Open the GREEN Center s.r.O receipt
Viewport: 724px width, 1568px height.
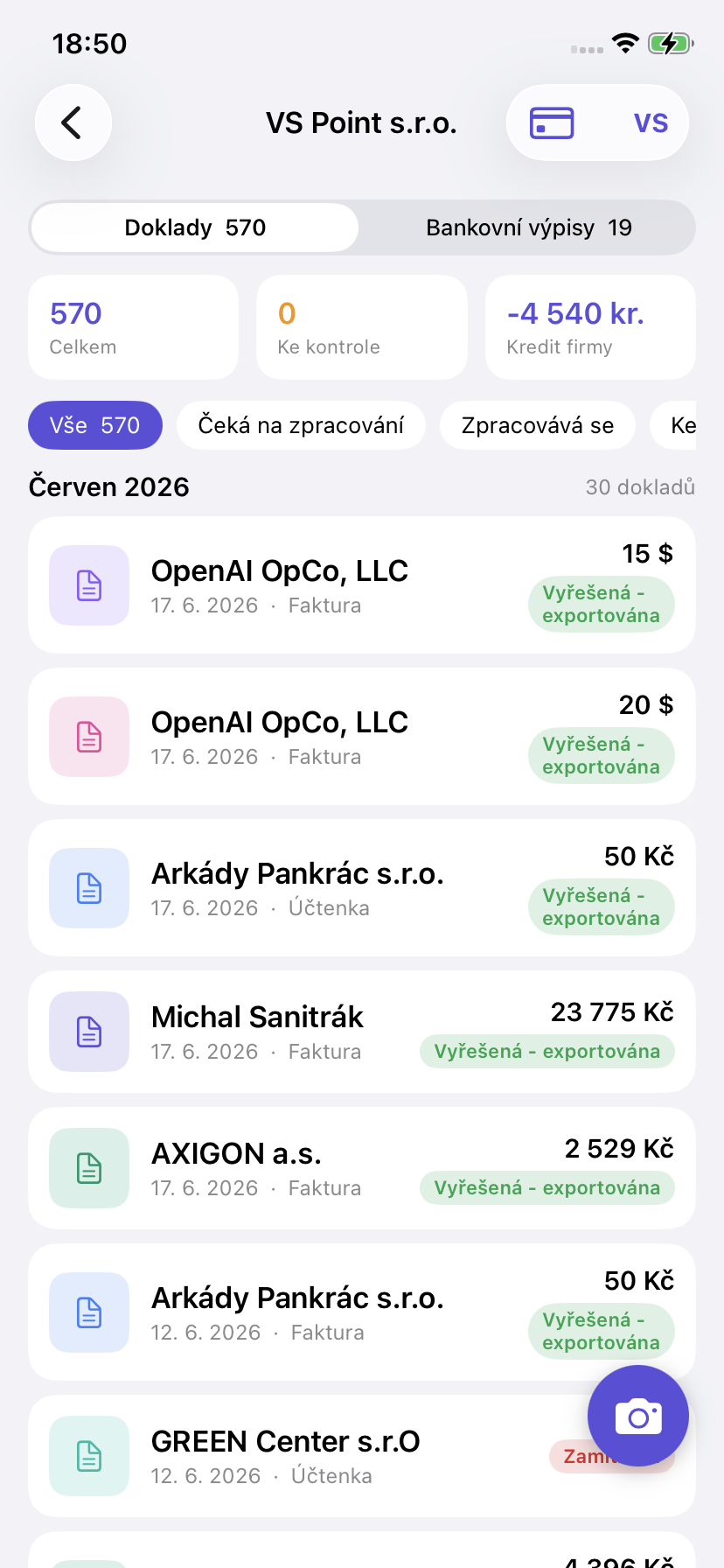pyautogui.click(x=306, y=1456)
